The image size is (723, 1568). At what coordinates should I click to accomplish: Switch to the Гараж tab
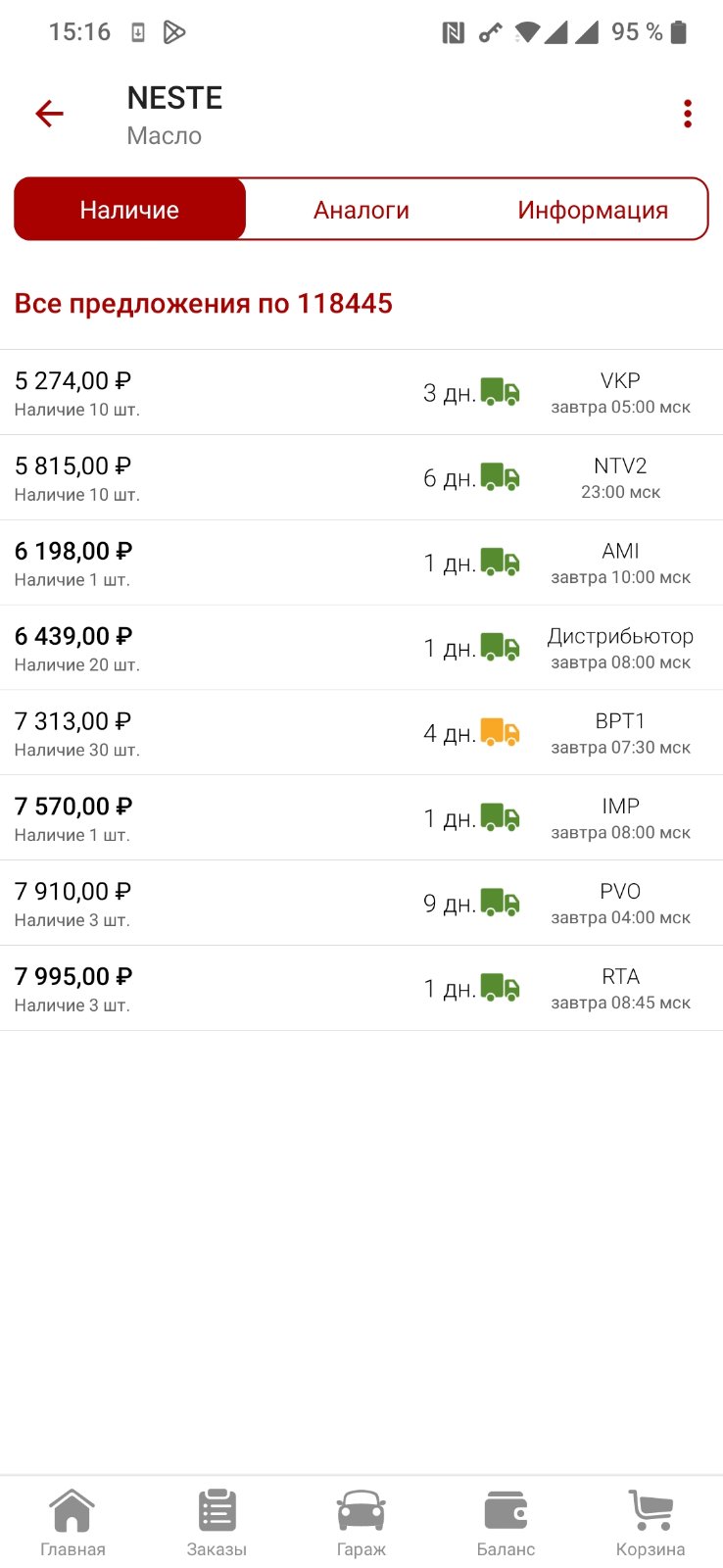[361, 1523]
